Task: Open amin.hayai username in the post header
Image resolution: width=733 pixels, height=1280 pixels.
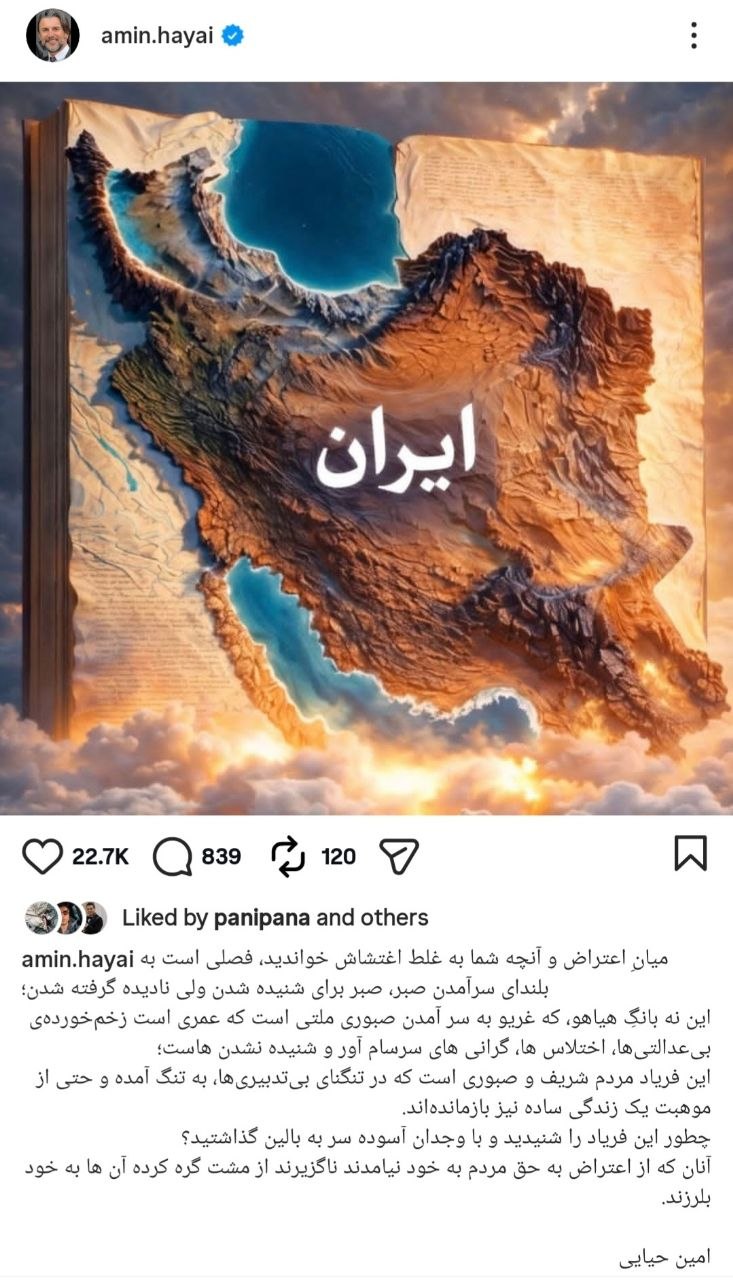Action: [158, 37]
